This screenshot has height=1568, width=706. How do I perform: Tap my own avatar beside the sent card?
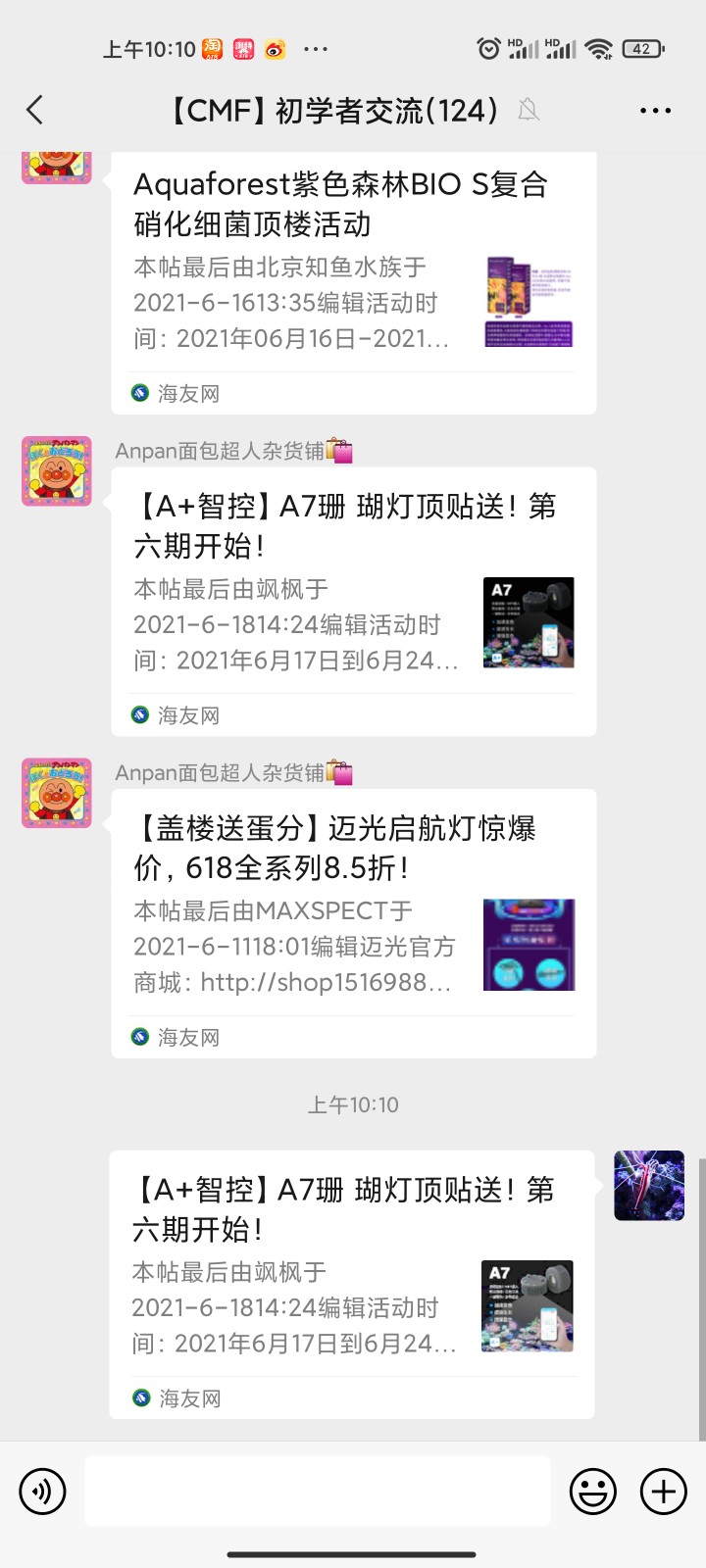click(x=649, y=1186)
